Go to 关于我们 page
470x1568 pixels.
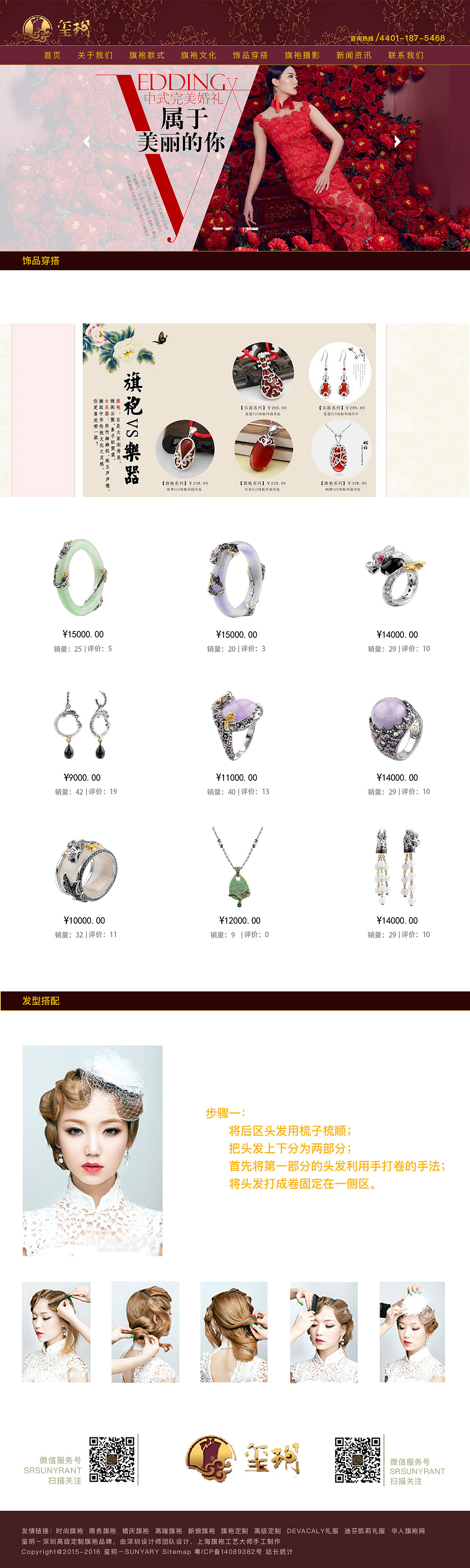tap(95, 55)
